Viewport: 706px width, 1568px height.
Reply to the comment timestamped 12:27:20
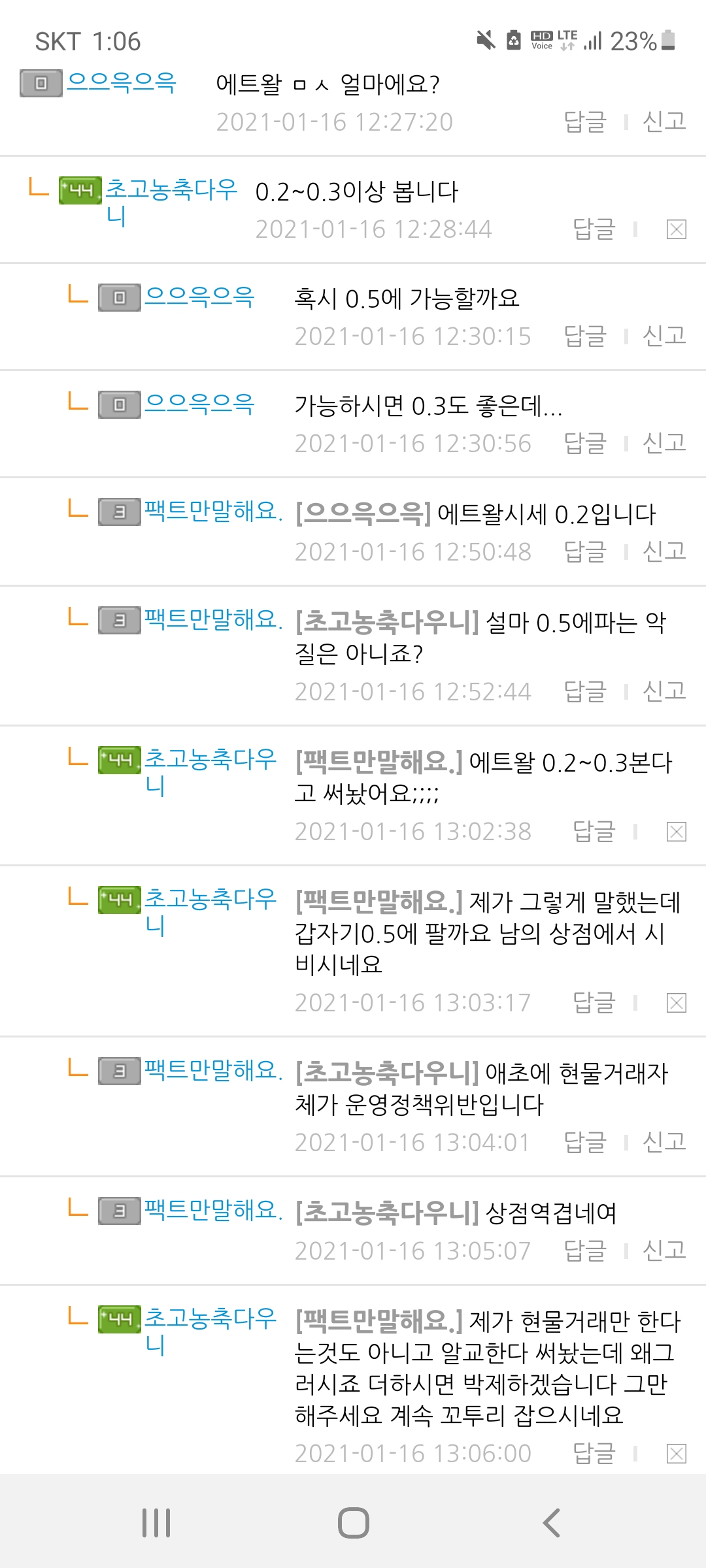pyautogui.click(x=585, y=122)
